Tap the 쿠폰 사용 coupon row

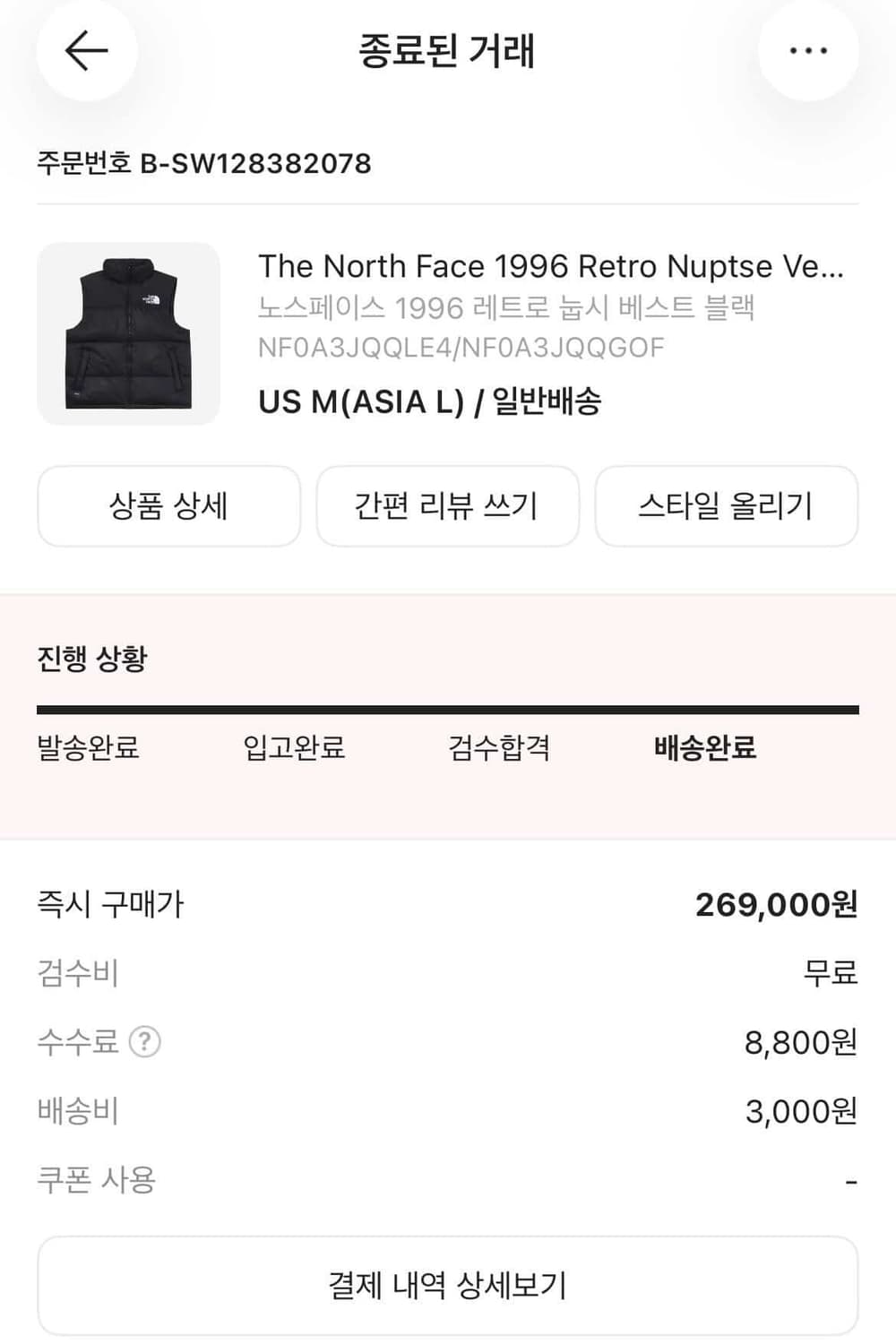coord(99,1181)
